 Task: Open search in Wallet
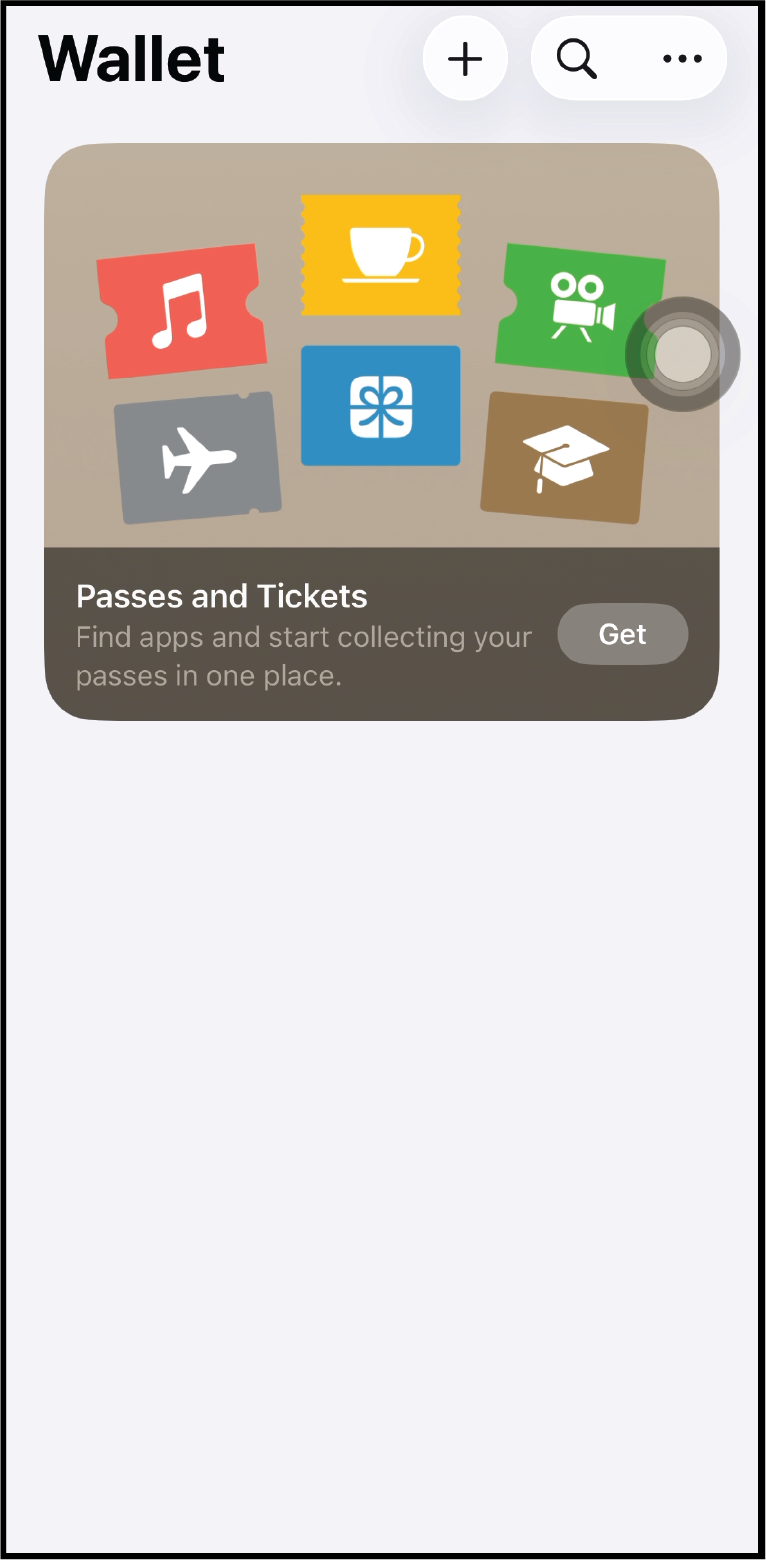[x=577, y=59]
